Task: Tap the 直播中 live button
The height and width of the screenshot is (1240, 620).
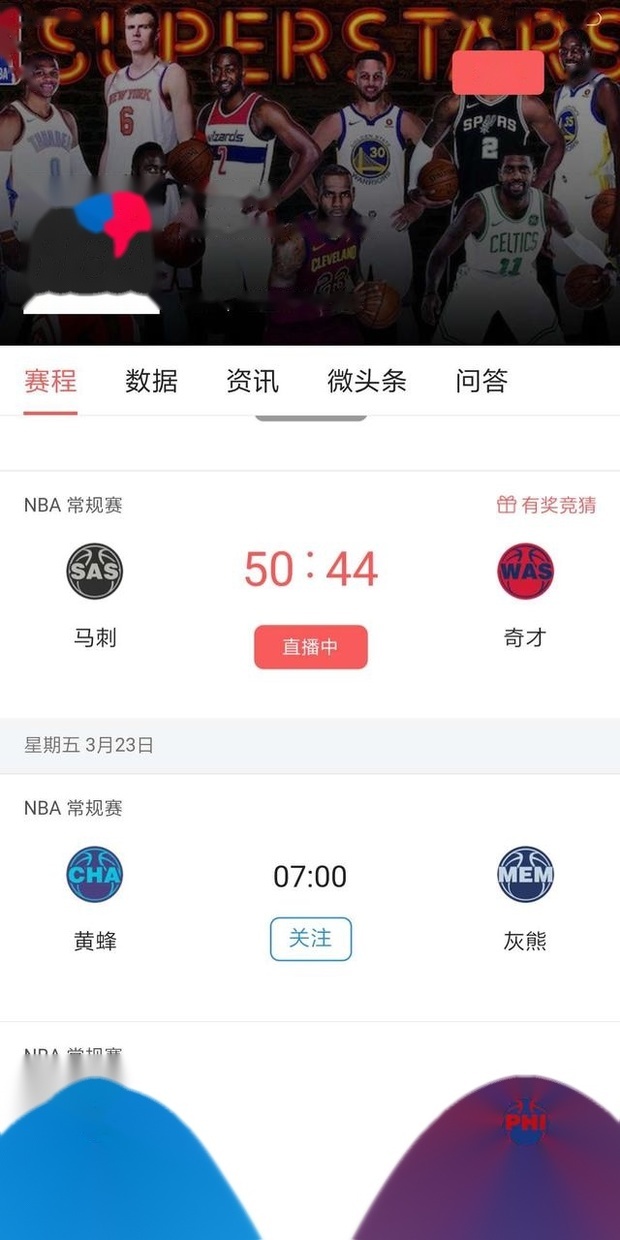Action: tap(310, 647)
